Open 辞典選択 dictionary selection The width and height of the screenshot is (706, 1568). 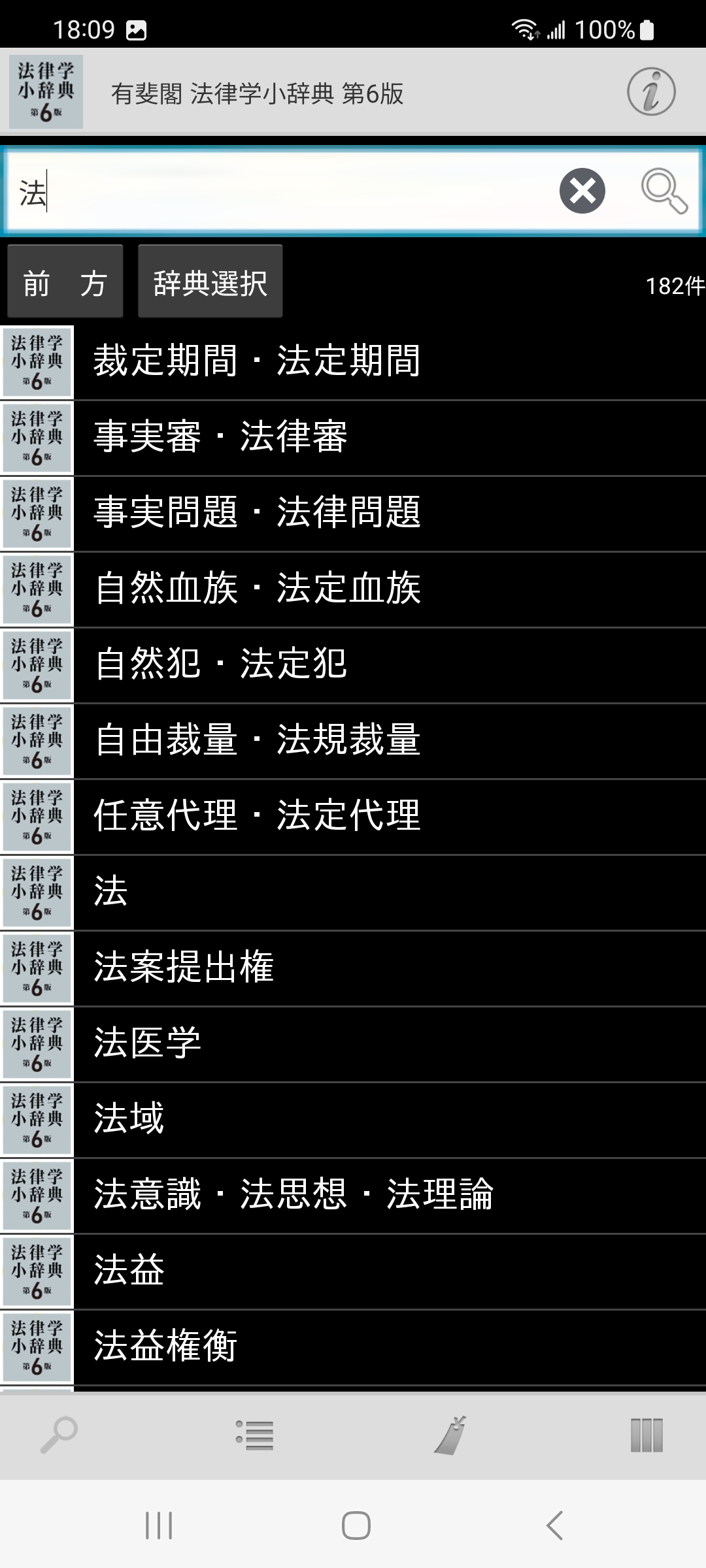pos(210,282)
